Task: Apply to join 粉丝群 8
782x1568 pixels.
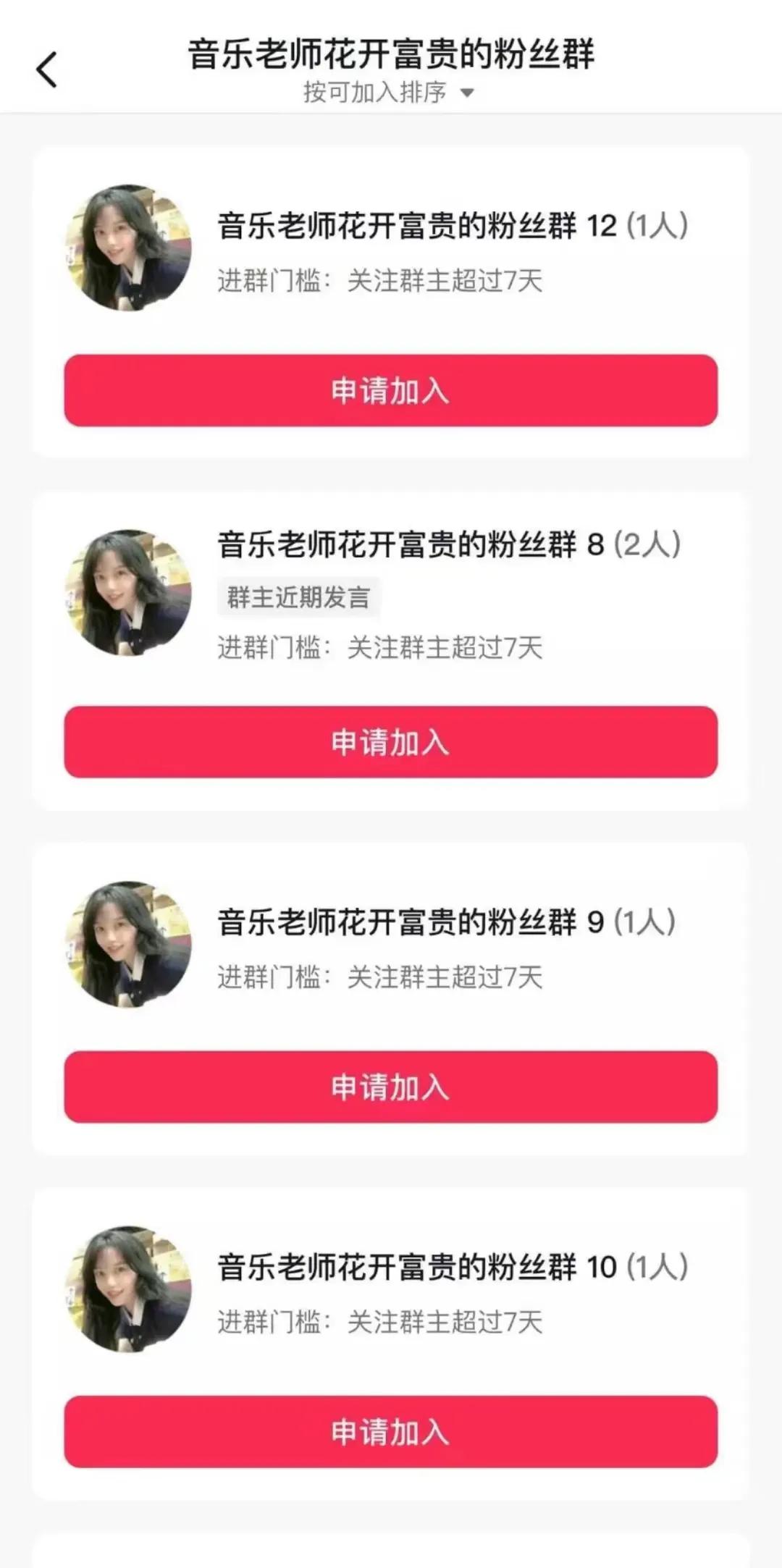Action: (391, 742)
